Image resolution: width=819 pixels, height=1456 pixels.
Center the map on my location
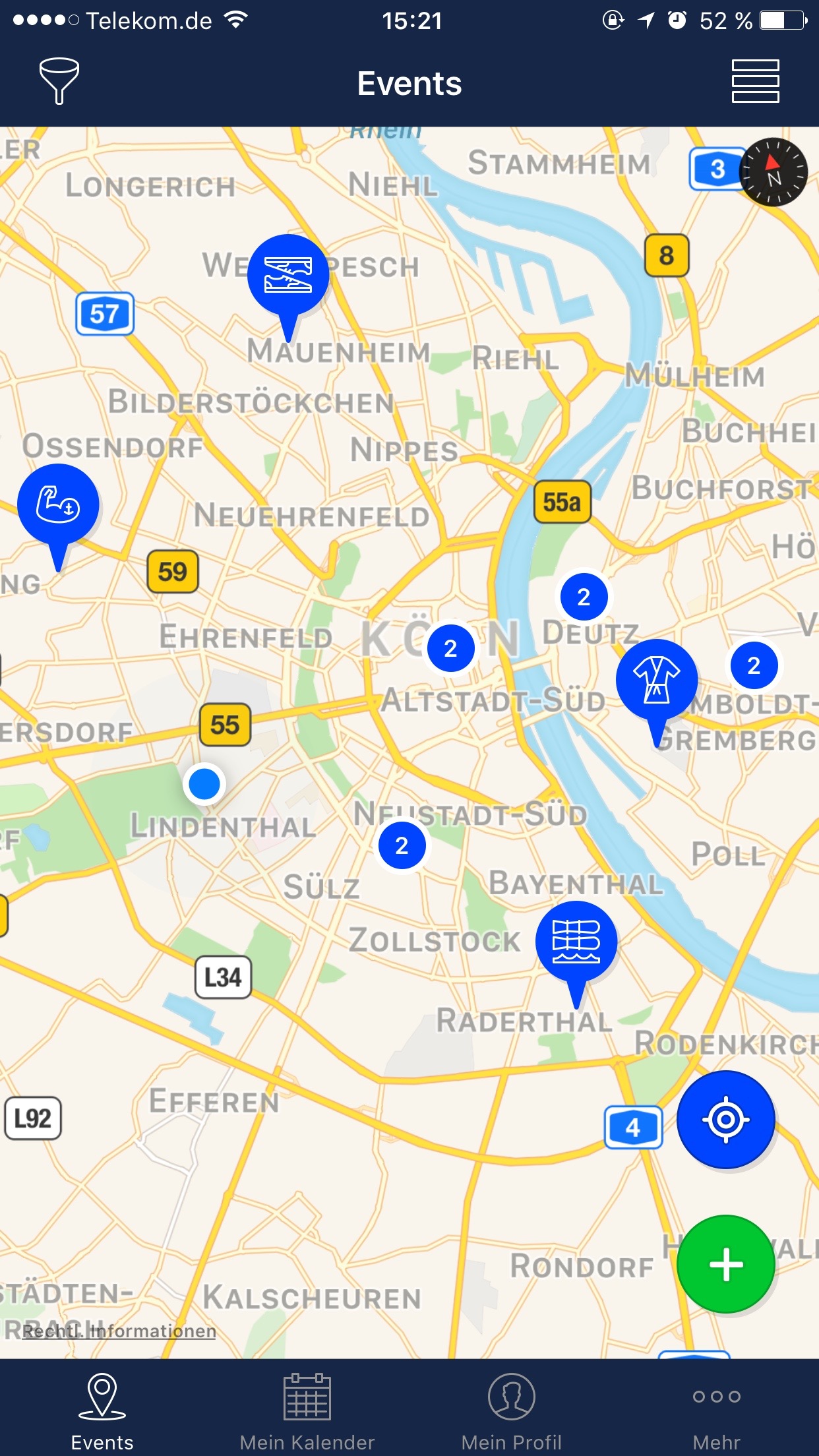click(x=726, y=1120)
